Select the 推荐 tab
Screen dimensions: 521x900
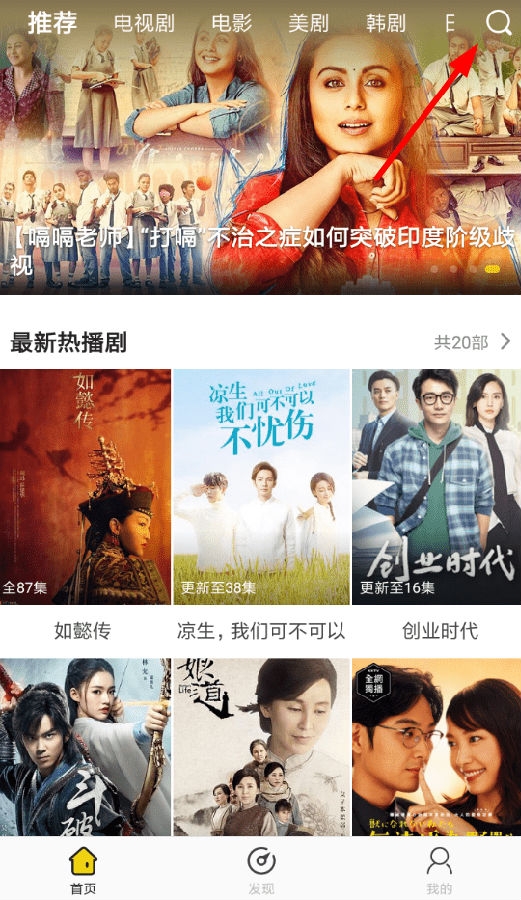click(52, 23)
